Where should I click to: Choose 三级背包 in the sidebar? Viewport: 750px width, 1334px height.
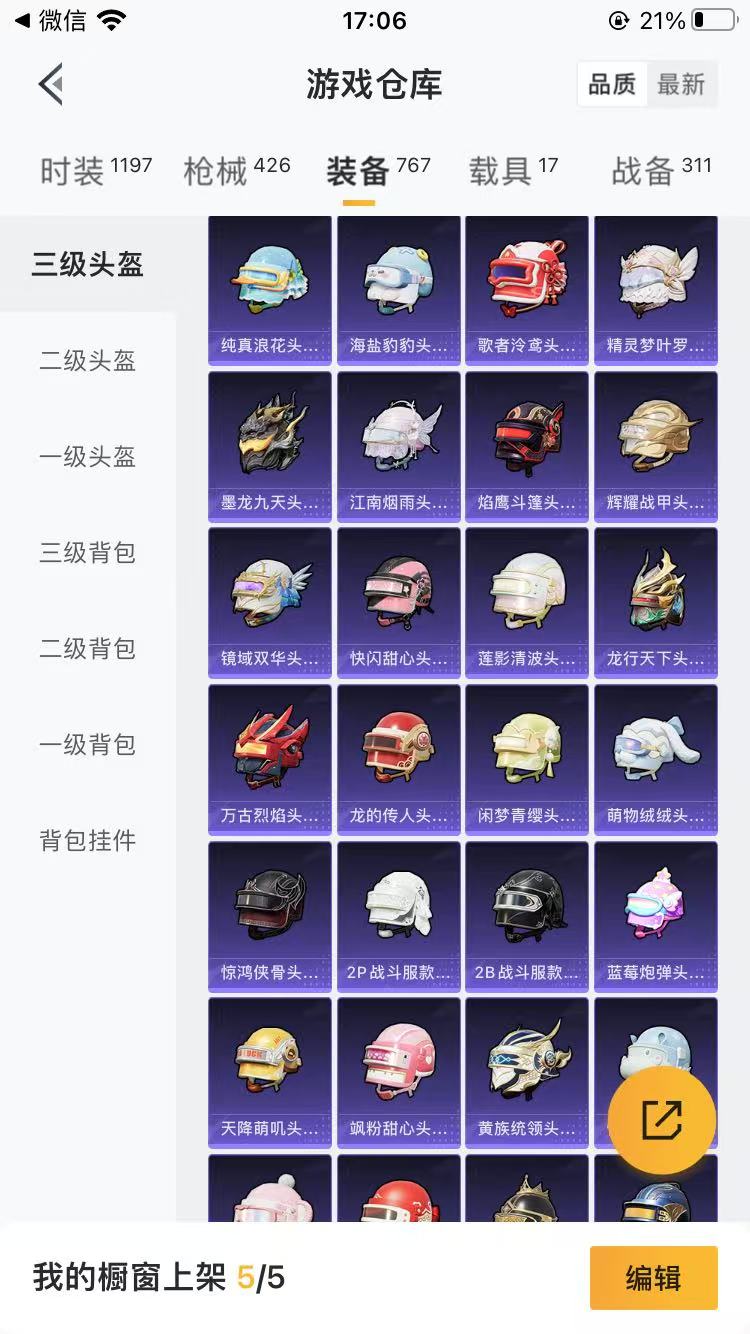coord(88,553)
